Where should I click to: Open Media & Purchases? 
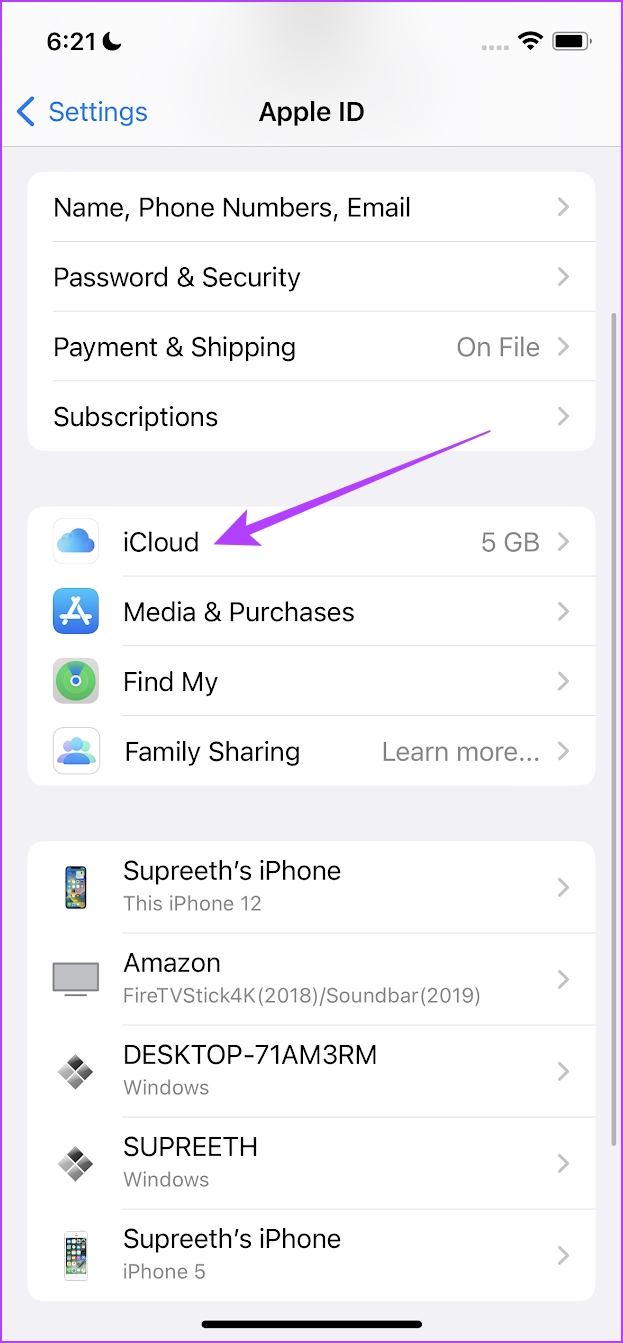point(311,612)
